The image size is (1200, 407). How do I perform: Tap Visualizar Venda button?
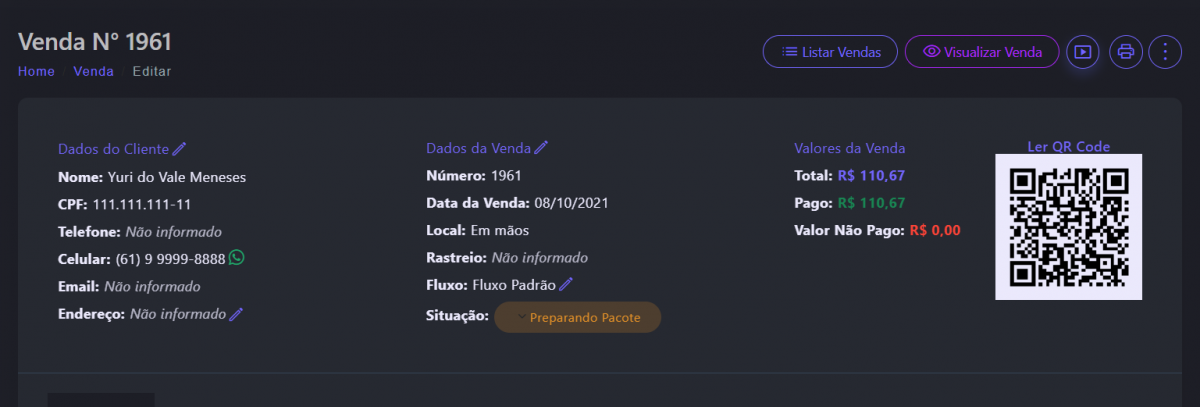(x=981, y=52)
